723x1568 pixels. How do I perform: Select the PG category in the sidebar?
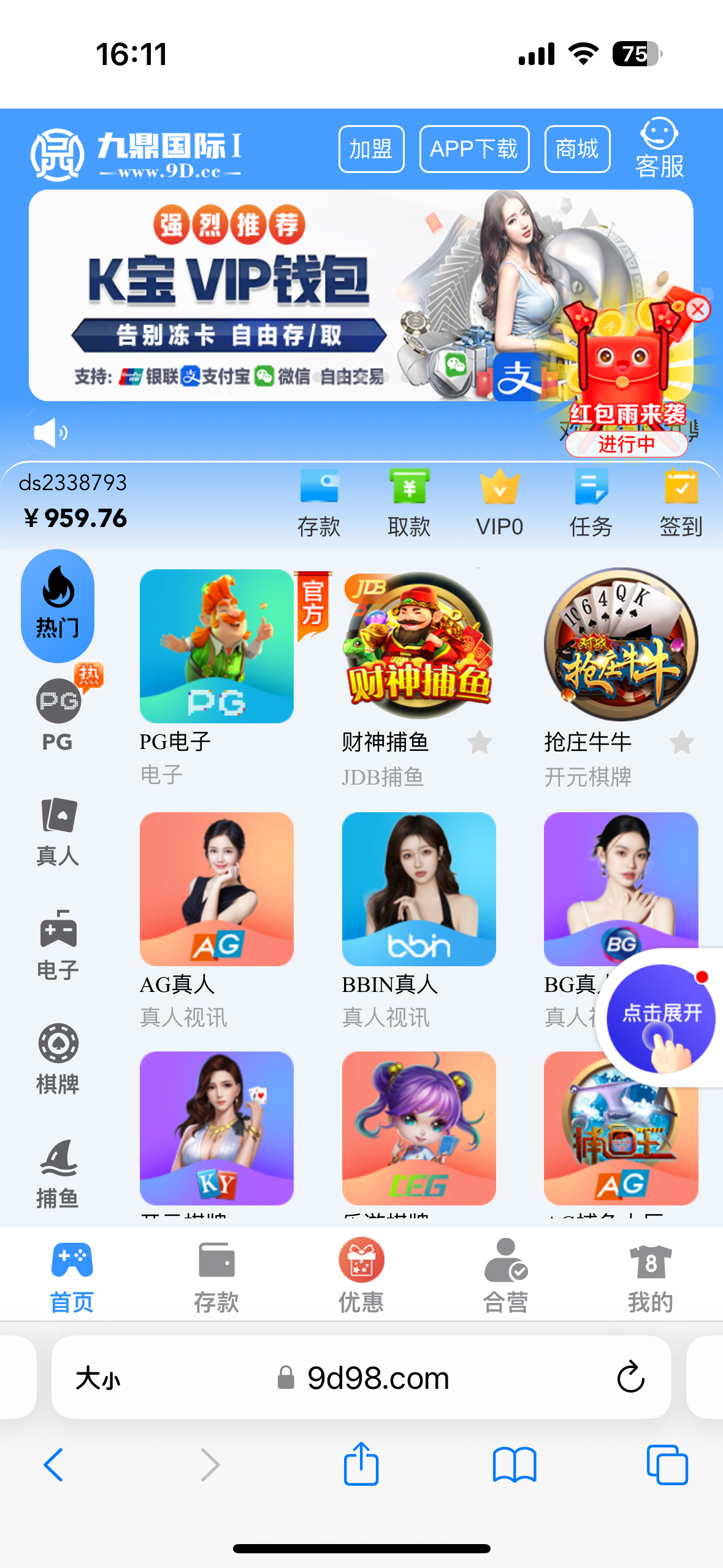pos(58,715)
